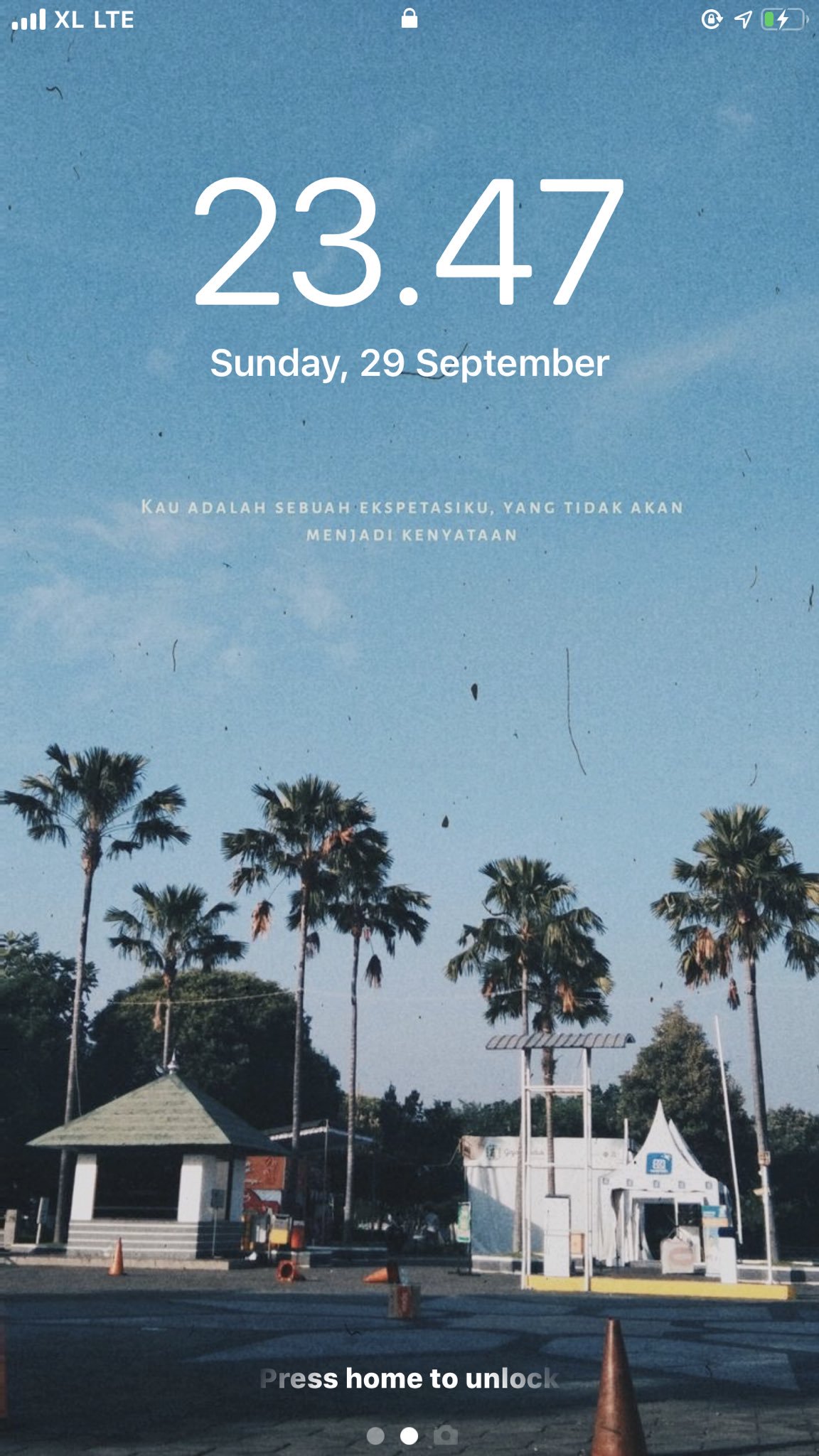Tap the camera icon in page indicator

[x=446, y=1435]
